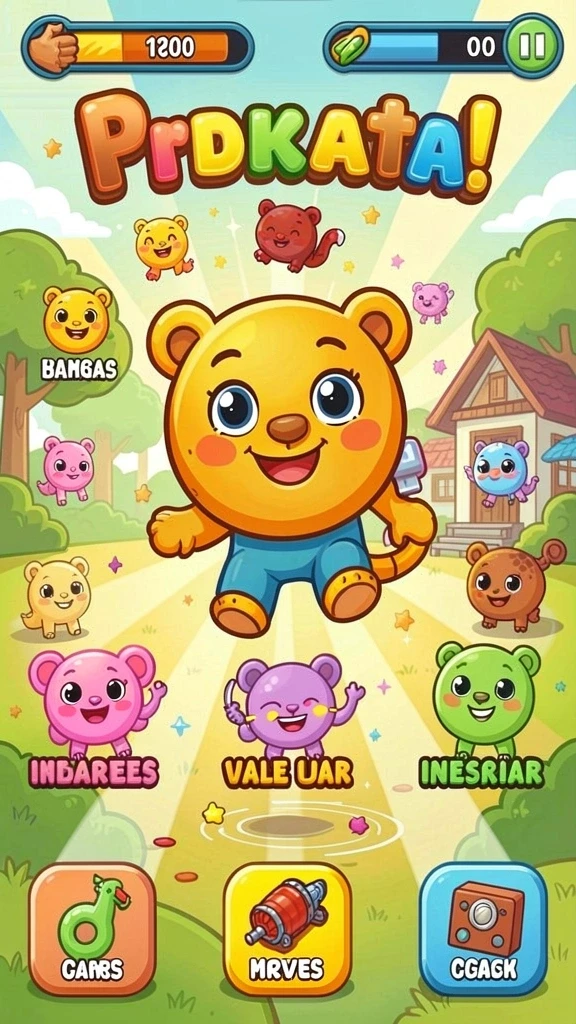Open the MRVES button
Viewport: 576px width, 1024px height.
click(287, 929)
